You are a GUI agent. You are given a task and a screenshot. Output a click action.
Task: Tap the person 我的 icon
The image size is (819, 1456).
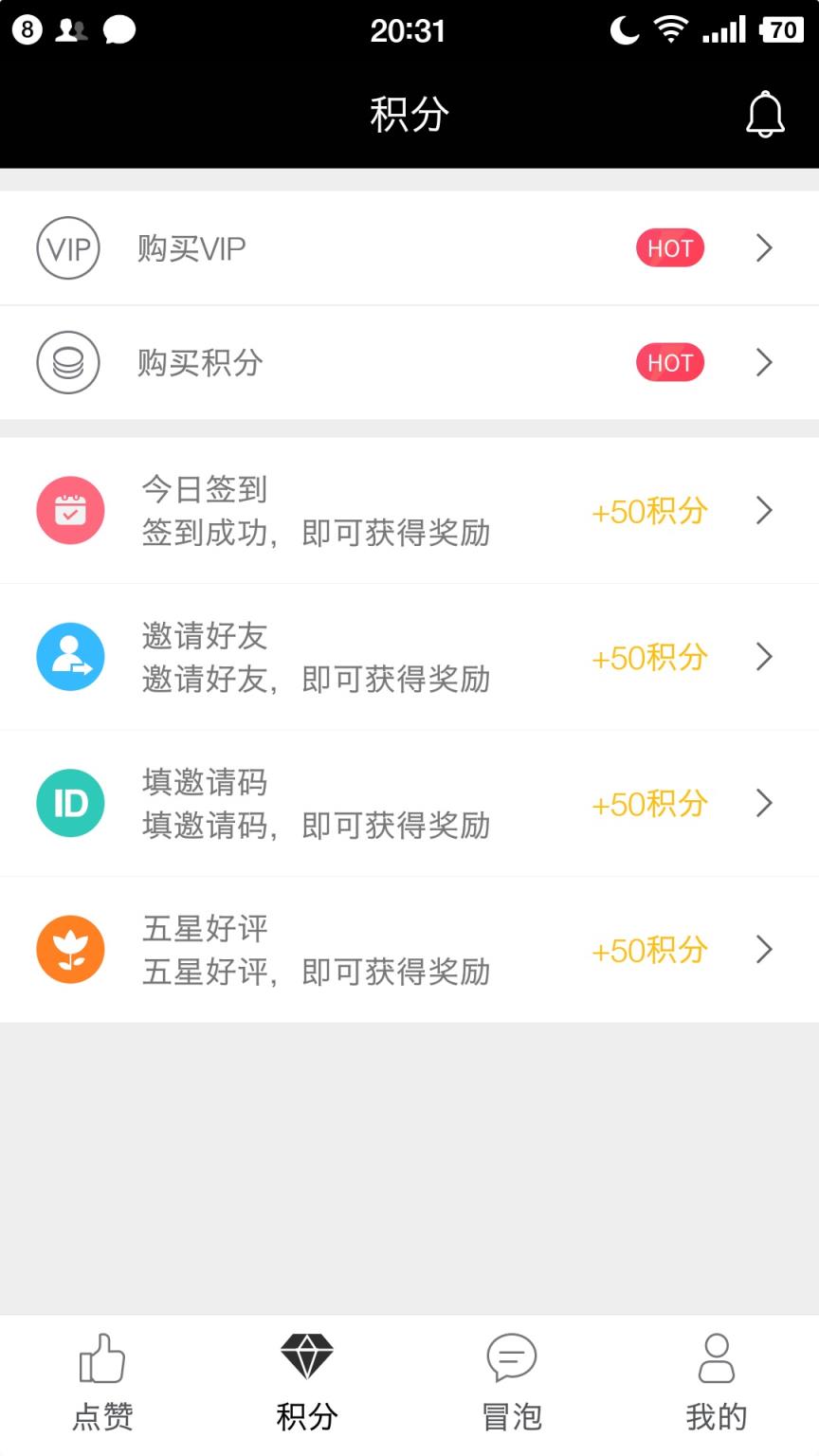pos(716,1357)
